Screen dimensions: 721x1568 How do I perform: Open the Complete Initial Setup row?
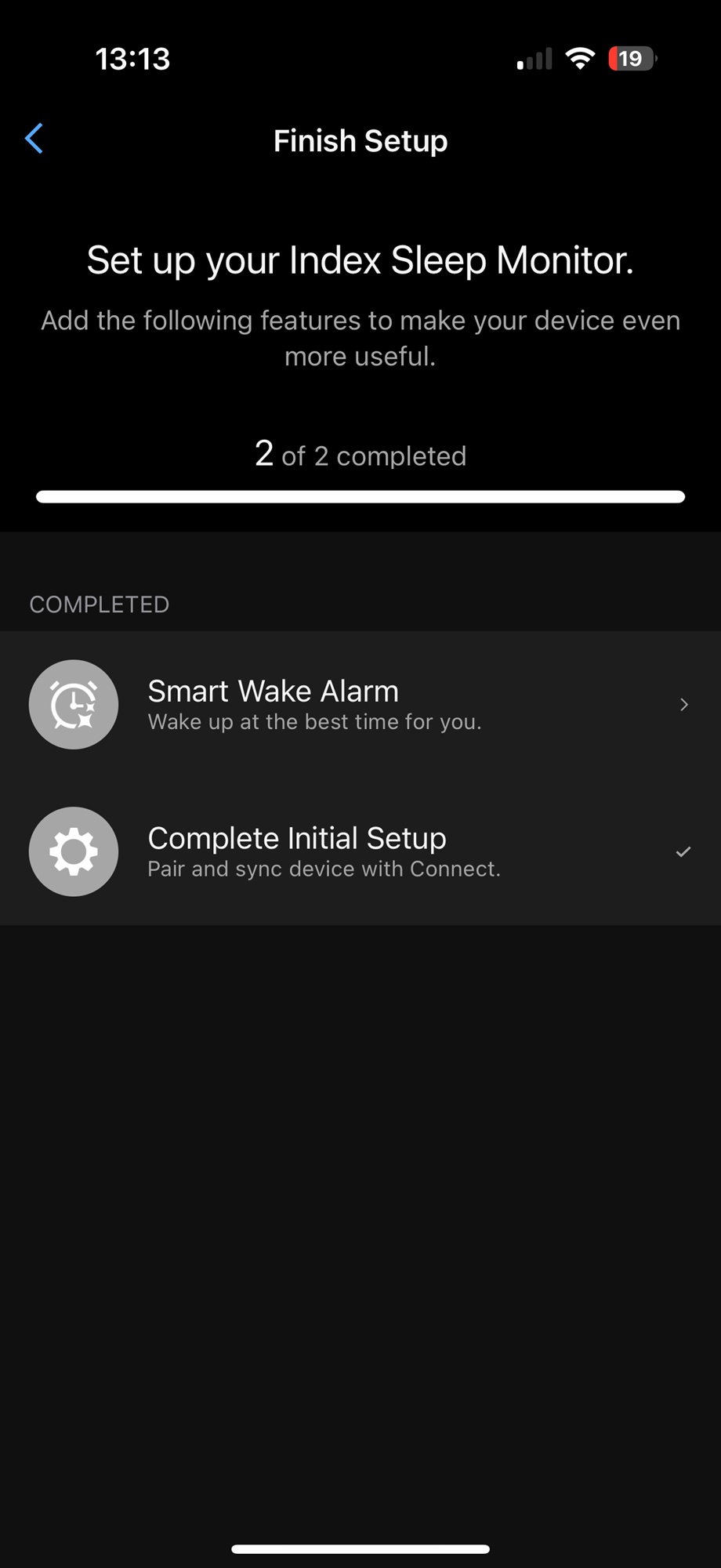(360, 851)
